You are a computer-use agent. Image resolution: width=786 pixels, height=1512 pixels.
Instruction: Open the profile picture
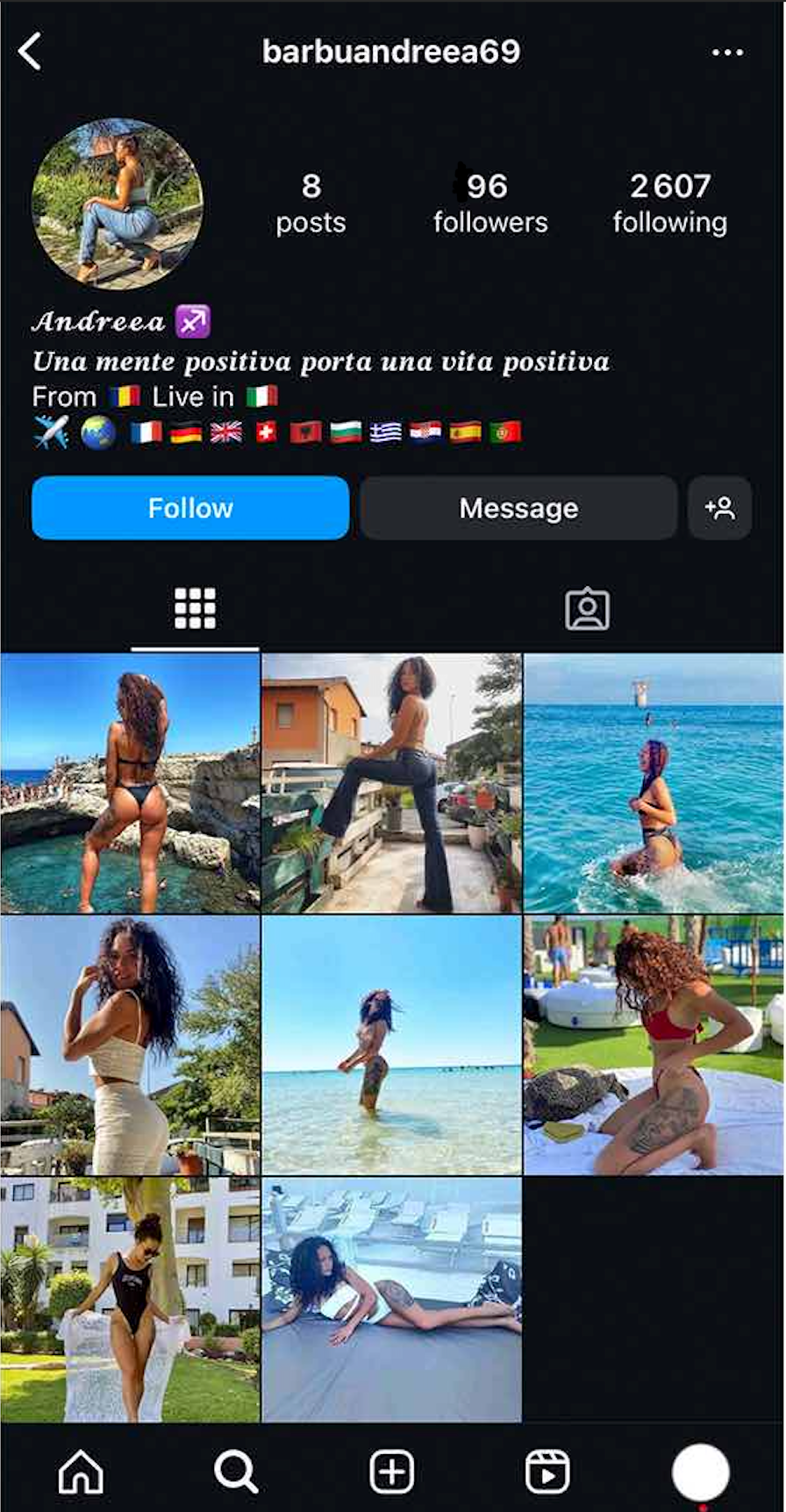pyautogui.click(x=118, y=204)
